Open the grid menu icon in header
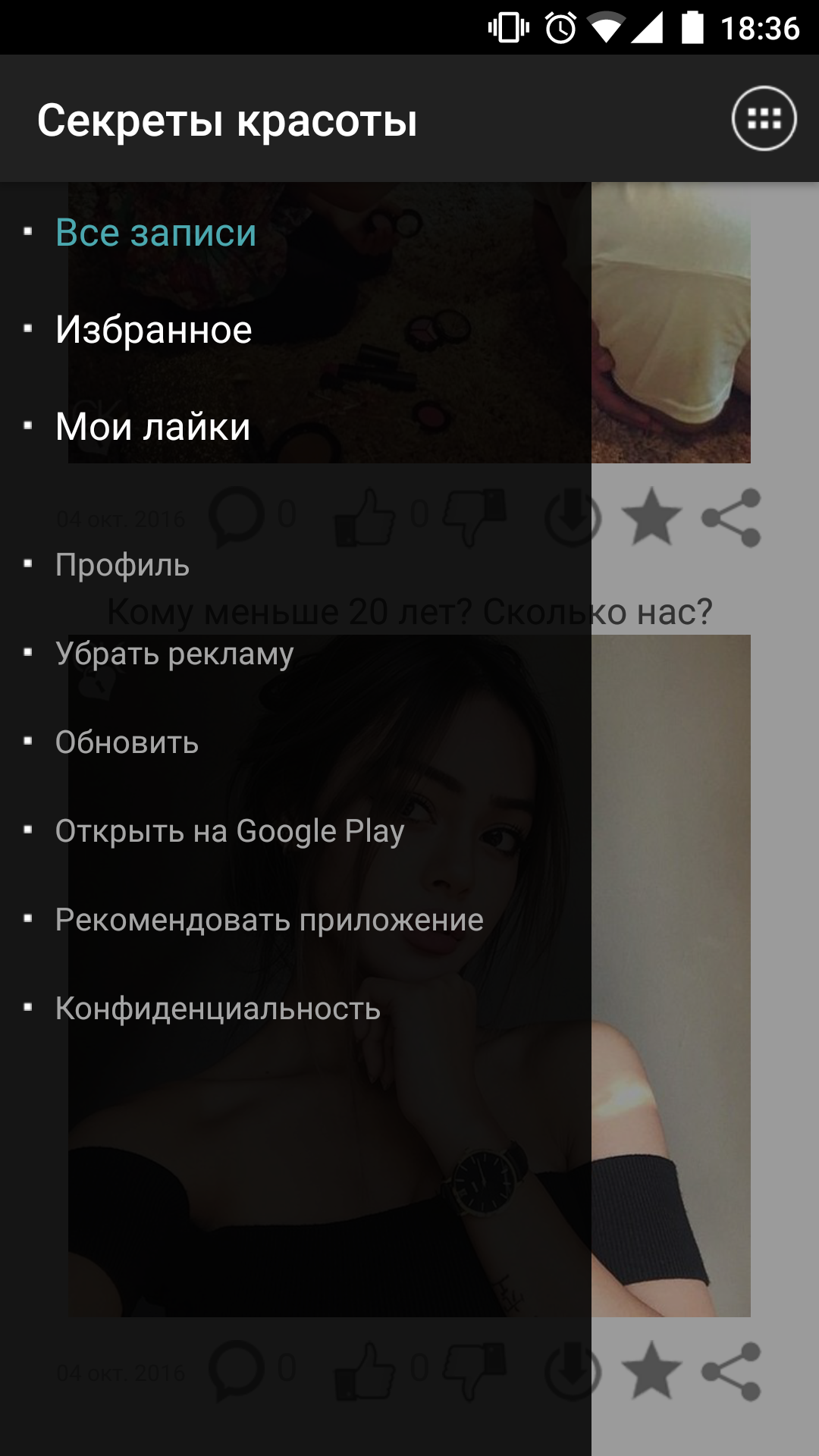 point(764,118)
